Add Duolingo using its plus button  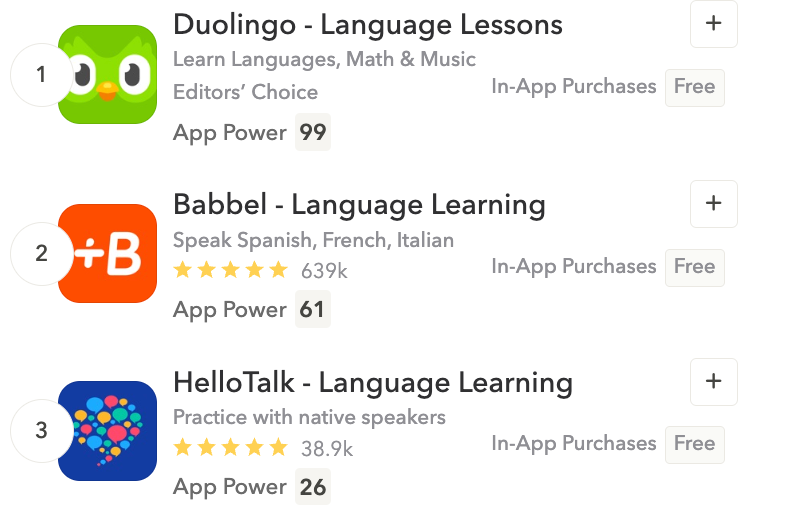714,24
